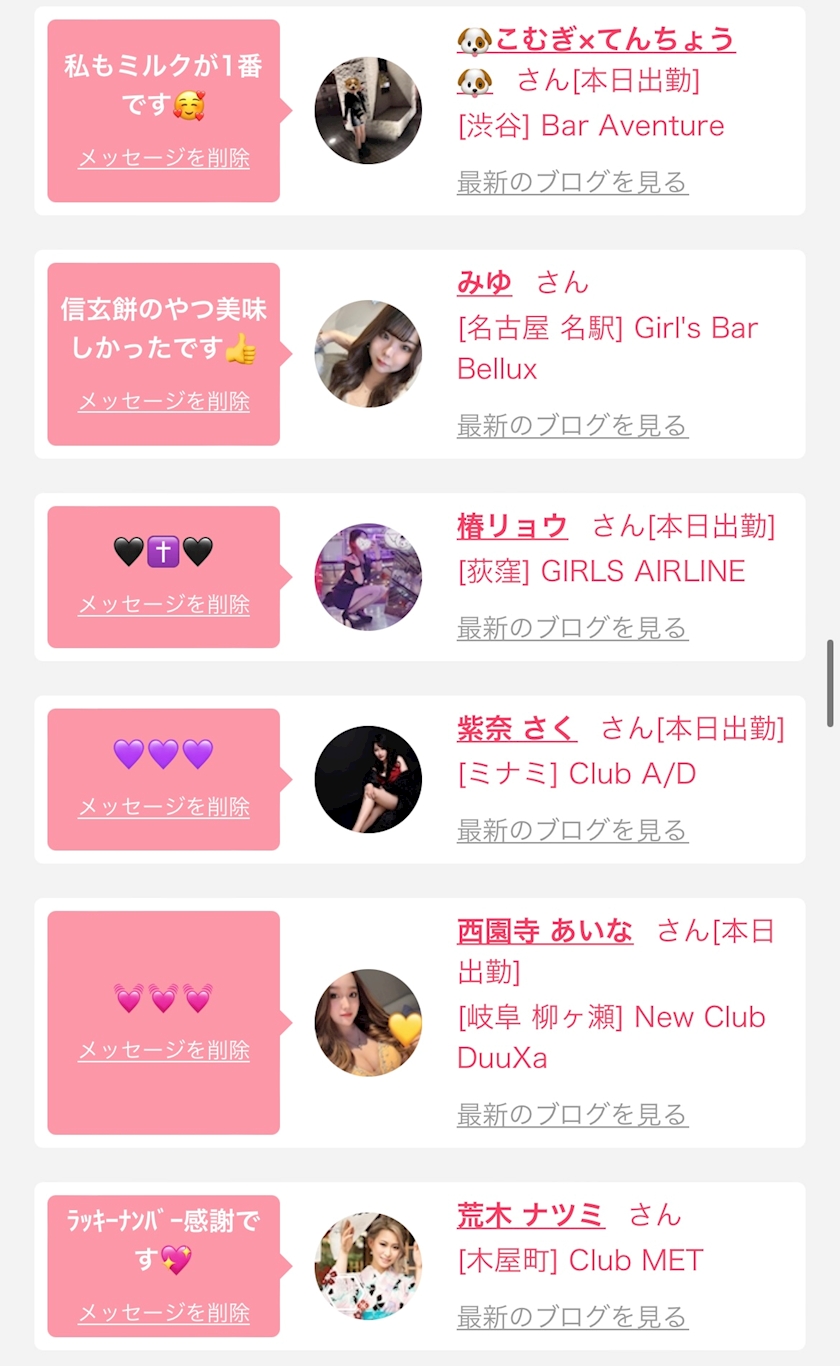Open 紫奈 さく's profile link
This screenshot has width=840, height=1366.
517,729
